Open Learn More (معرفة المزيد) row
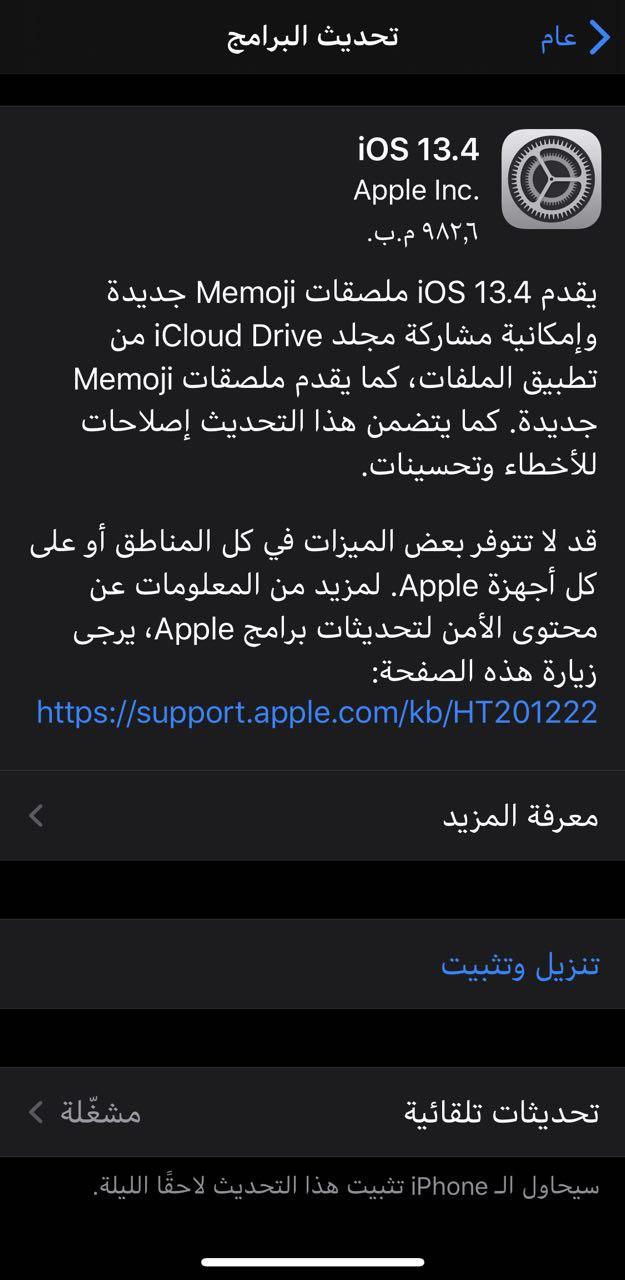 (x=312, y=816)
